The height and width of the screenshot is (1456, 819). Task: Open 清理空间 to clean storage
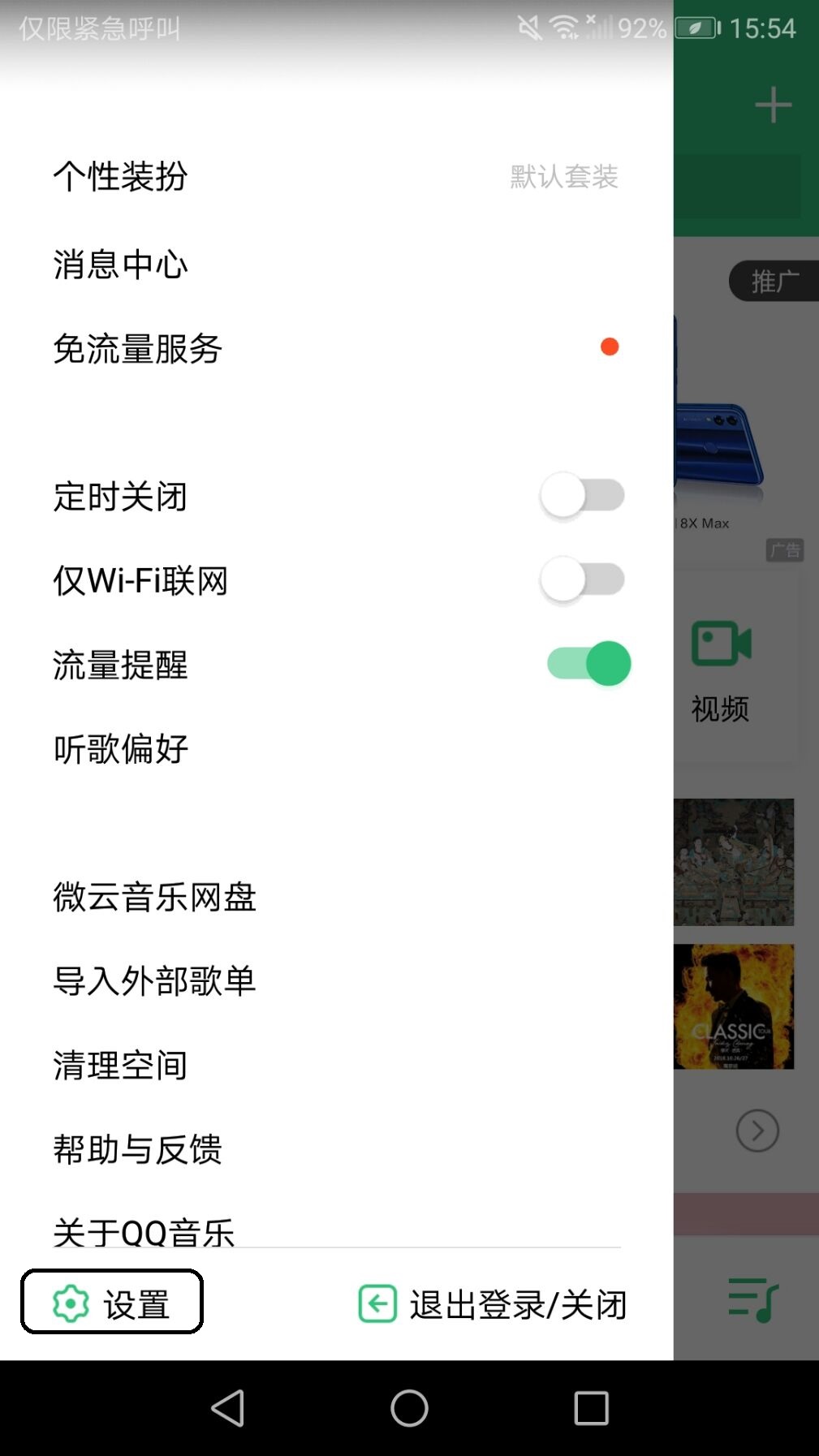(119, 1065)
